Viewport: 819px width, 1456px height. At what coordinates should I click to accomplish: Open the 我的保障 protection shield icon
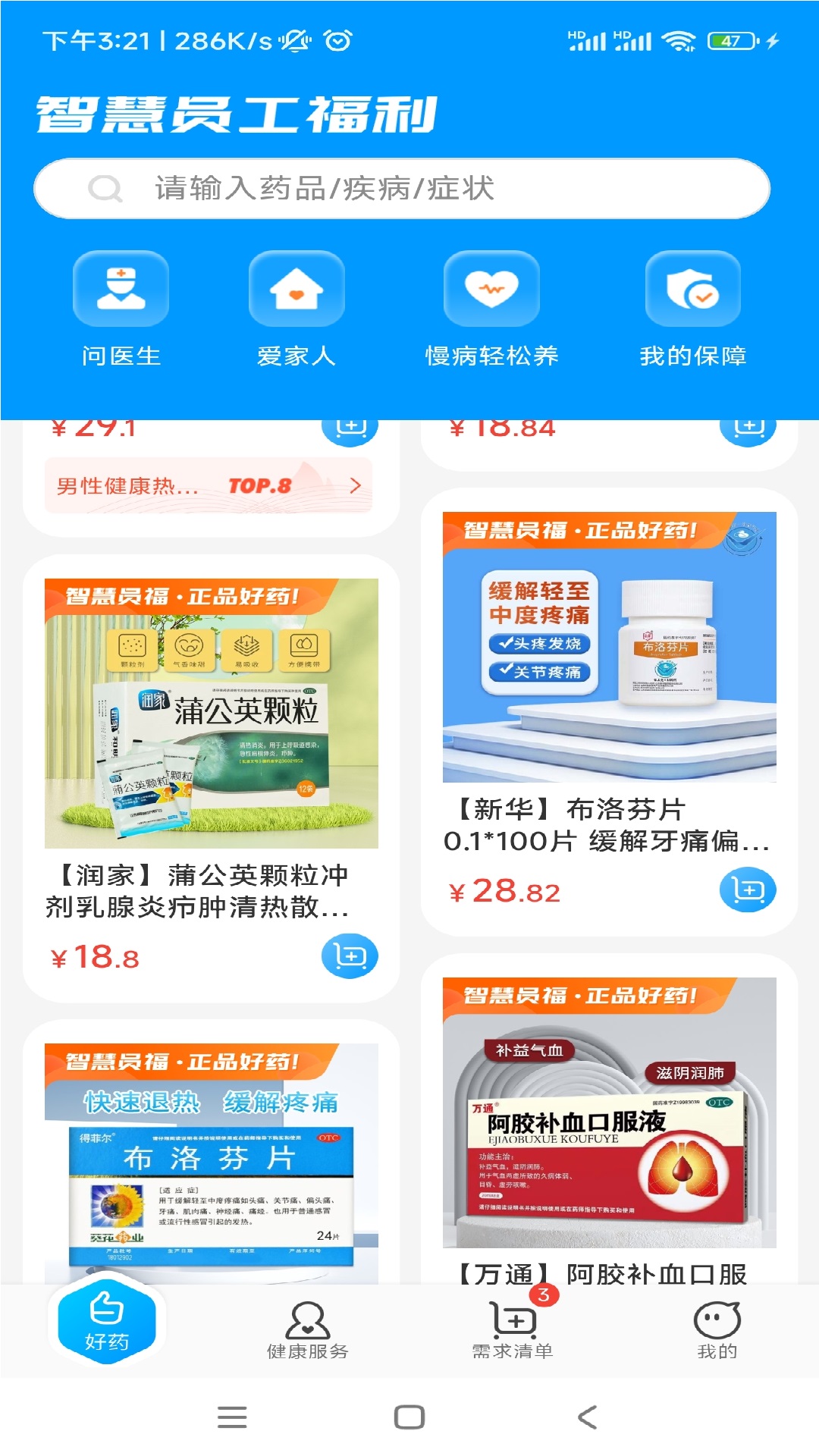click(692, 292)
